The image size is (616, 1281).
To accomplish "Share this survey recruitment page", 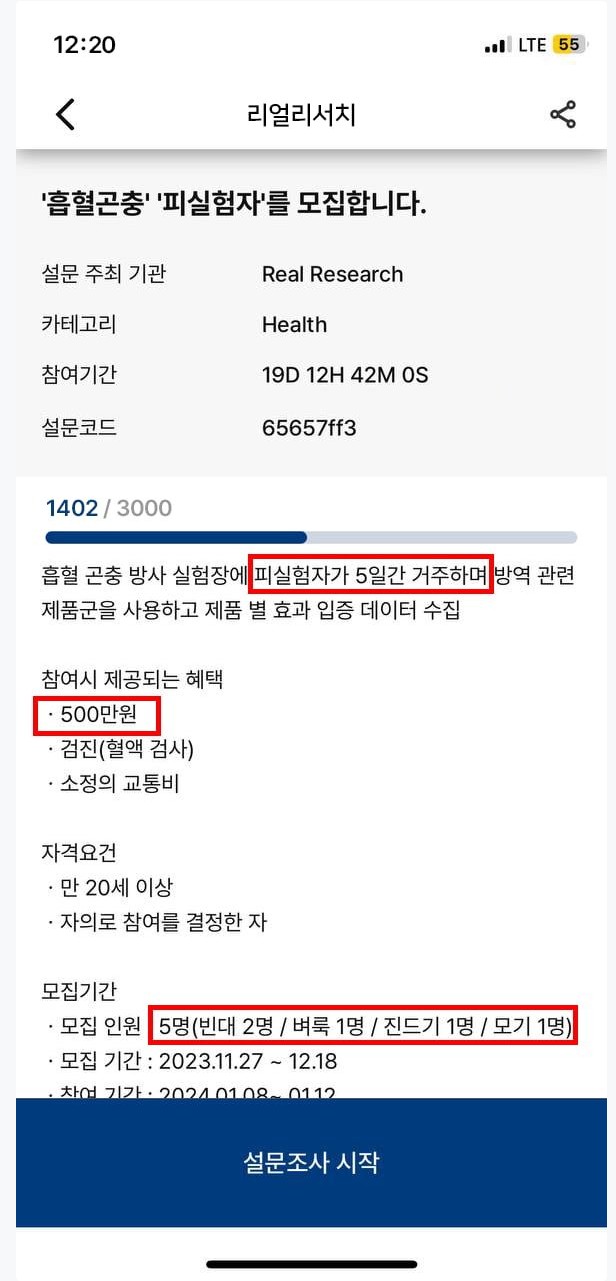I will pos(563,114).
